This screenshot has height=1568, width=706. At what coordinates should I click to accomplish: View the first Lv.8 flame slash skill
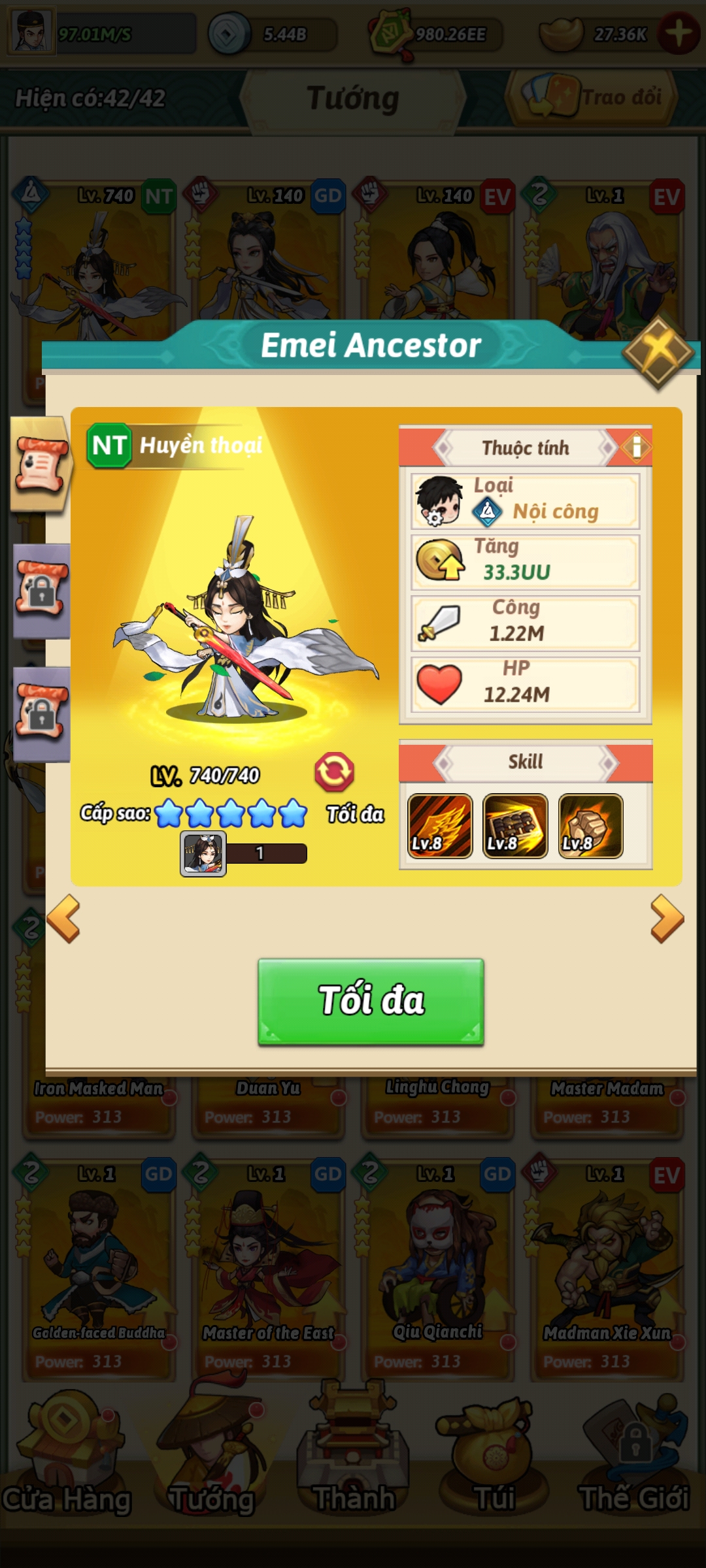pyautogui.click(x=439, y=826)
